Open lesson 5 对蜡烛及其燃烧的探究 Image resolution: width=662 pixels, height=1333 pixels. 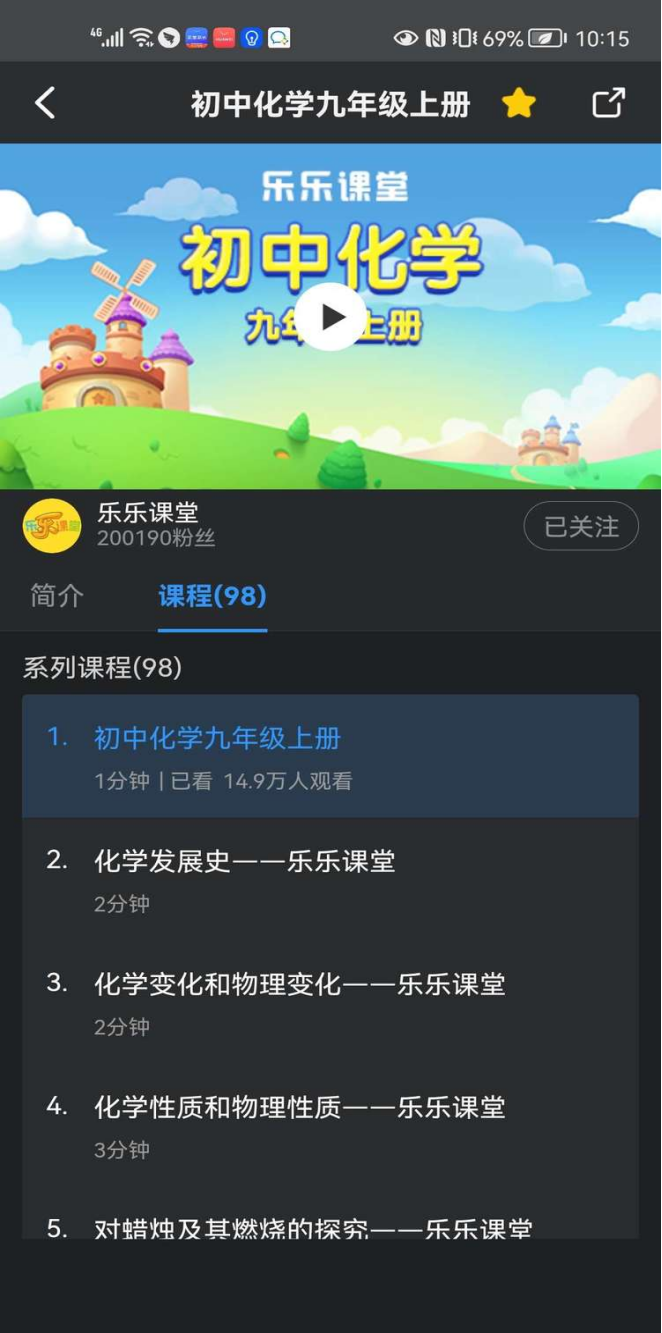(330, 1226)
